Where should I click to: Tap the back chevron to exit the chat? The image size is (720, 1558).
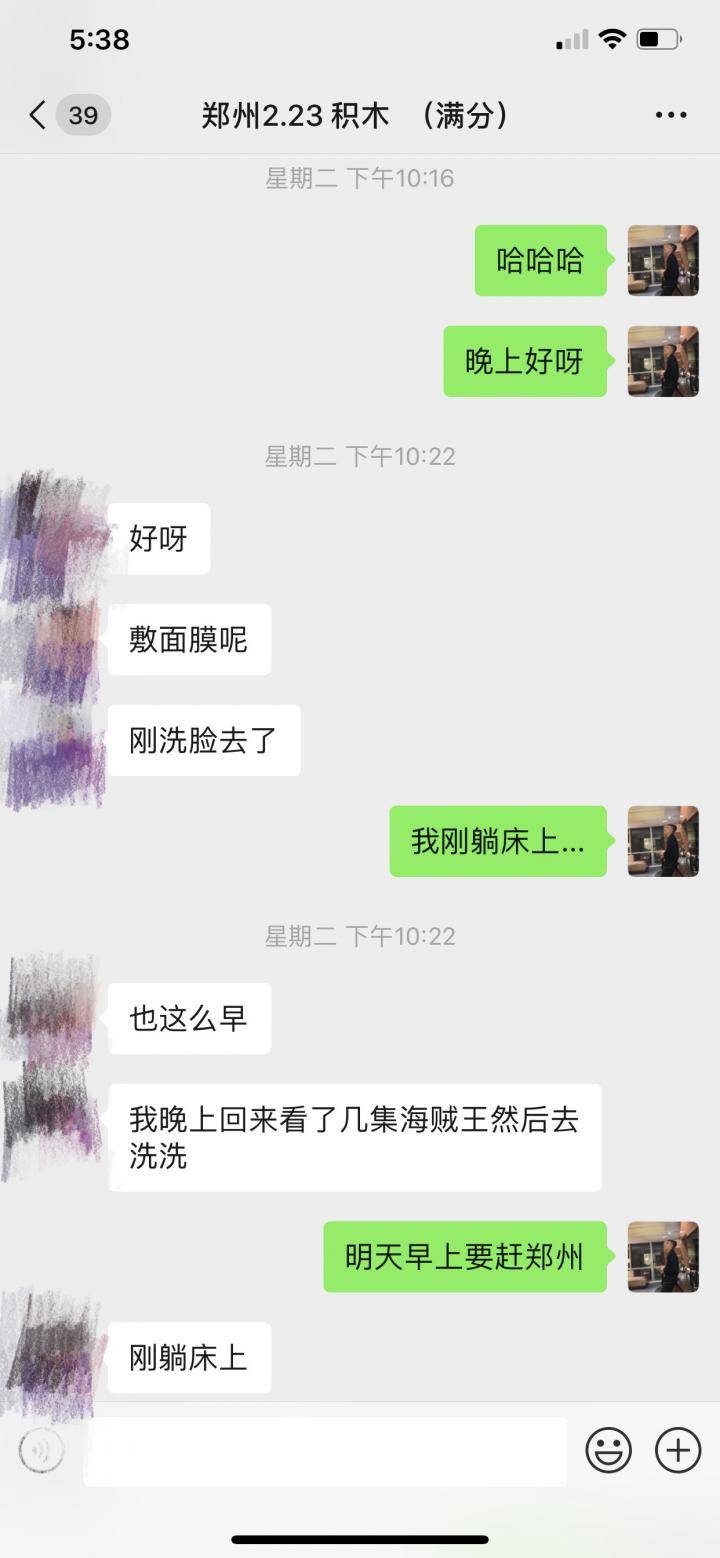tap(36, 114)
